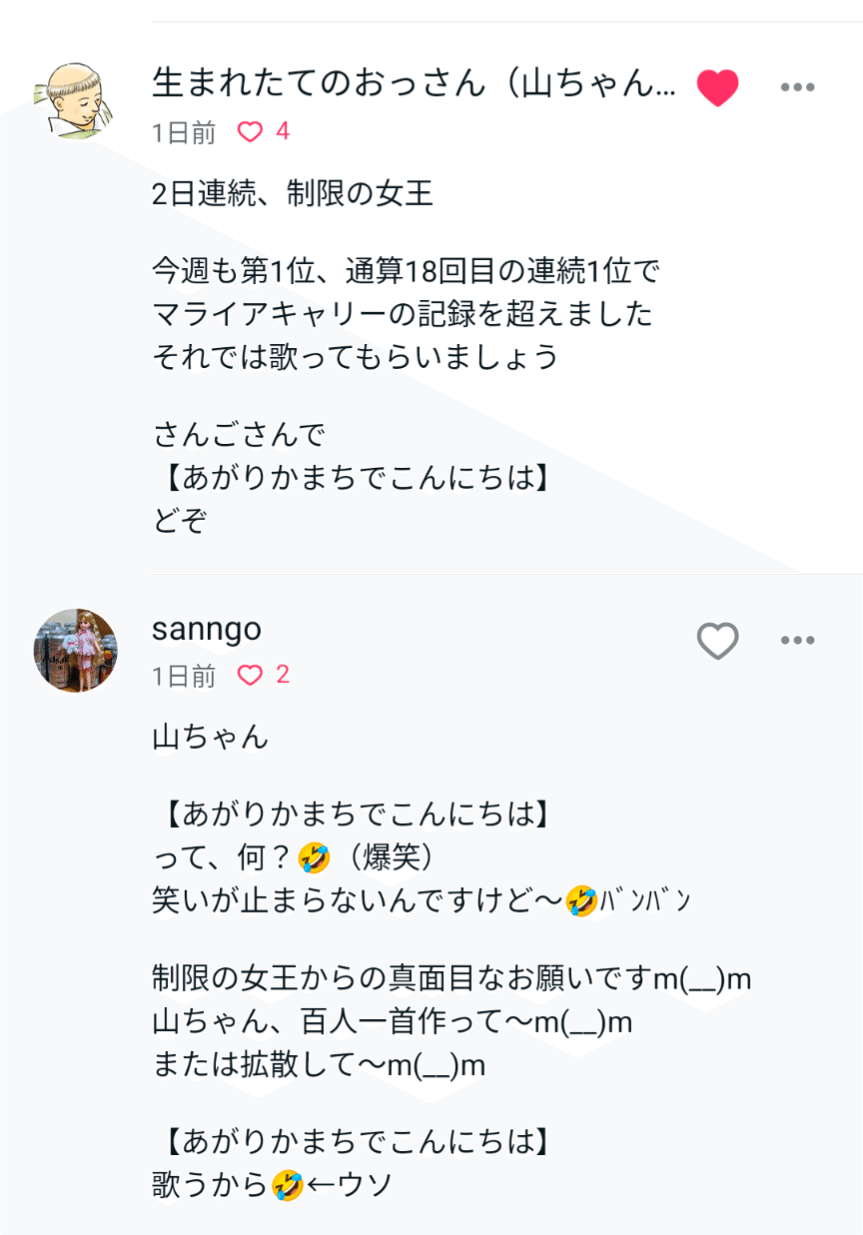
Task: Open the overflow options for the first comment
Action: 797,86
